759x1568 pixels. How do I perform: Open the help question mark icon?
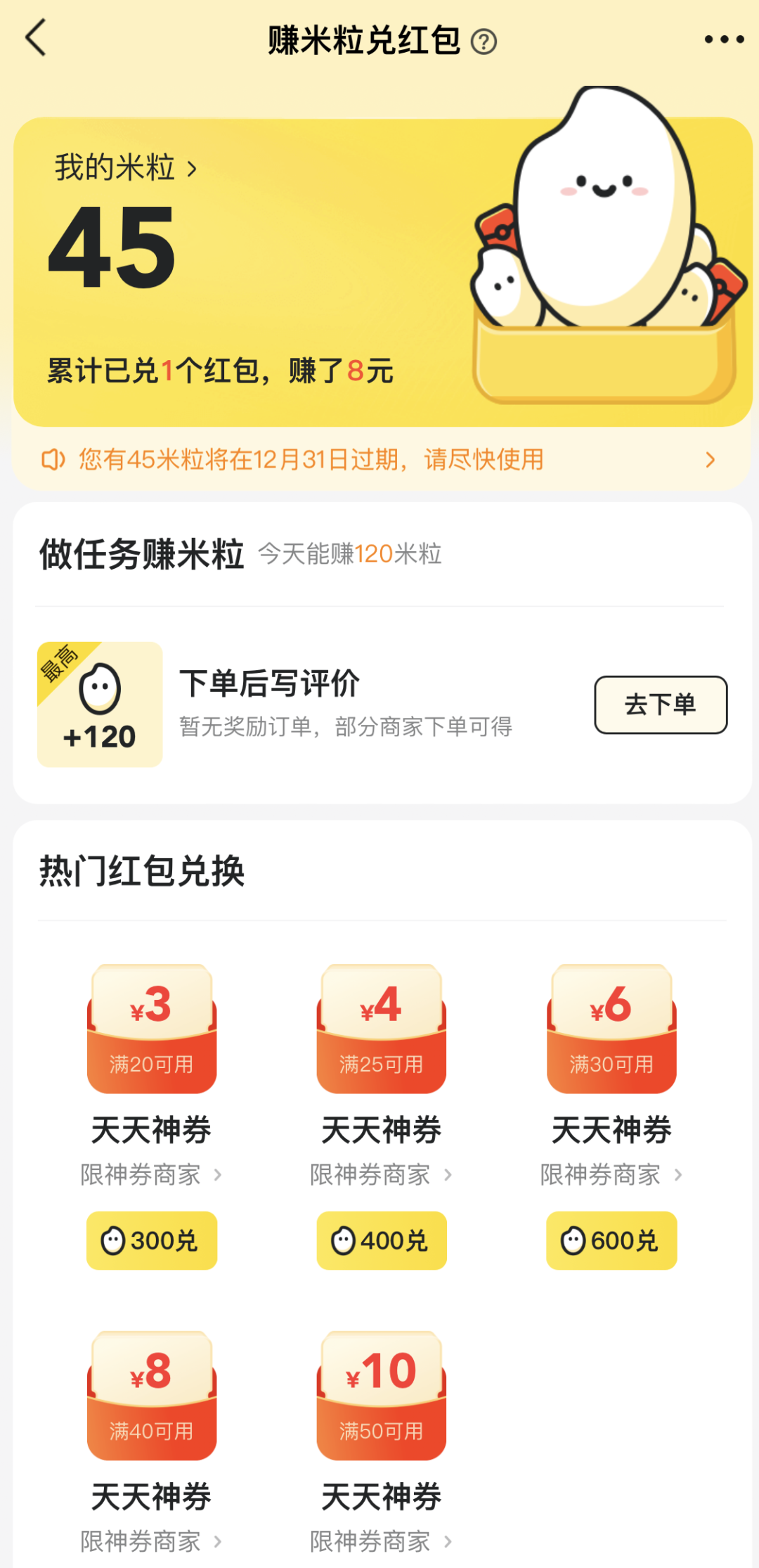(484, 41)
